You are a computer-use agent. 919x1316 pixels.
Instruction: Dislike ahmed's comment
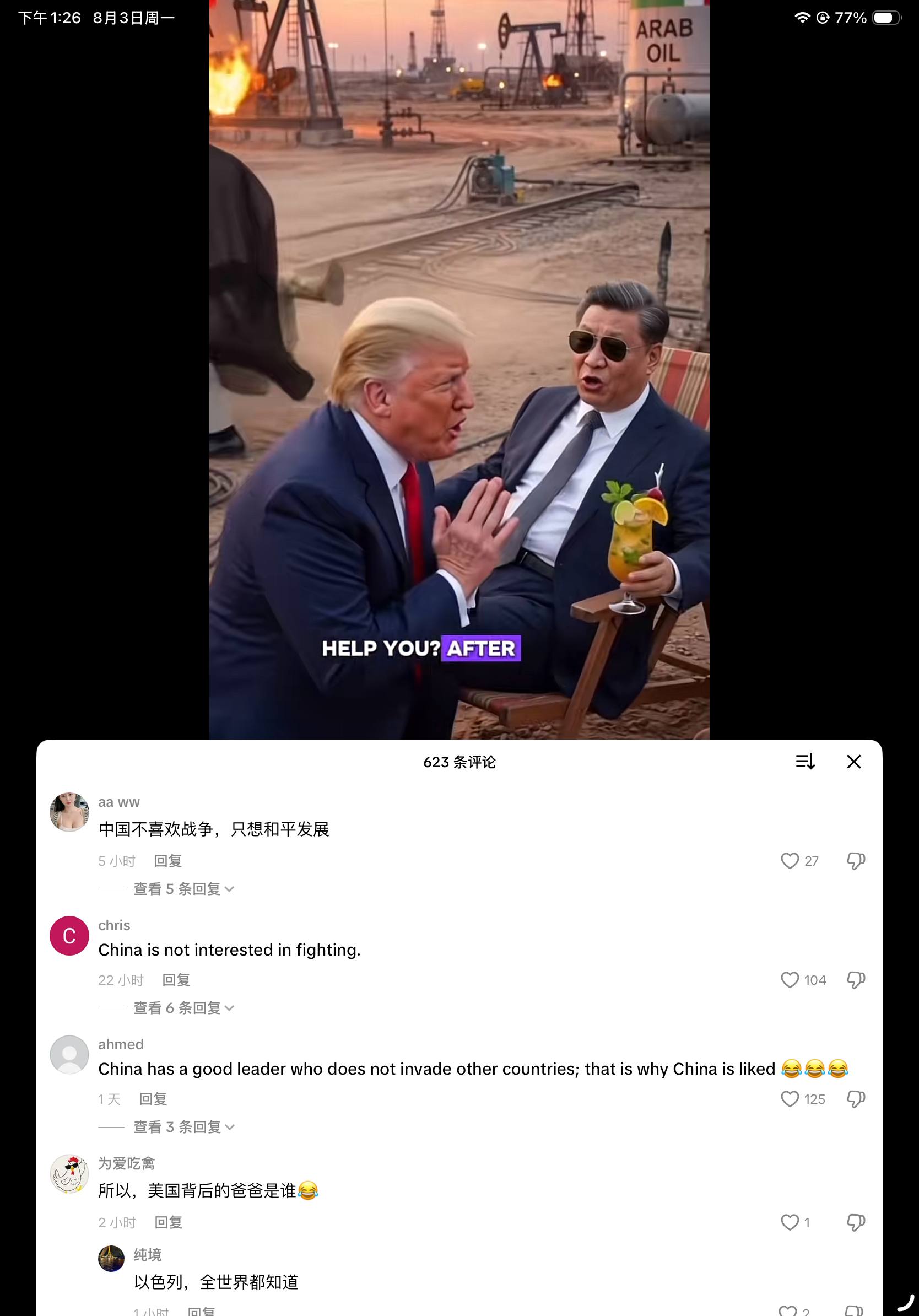856,1099
